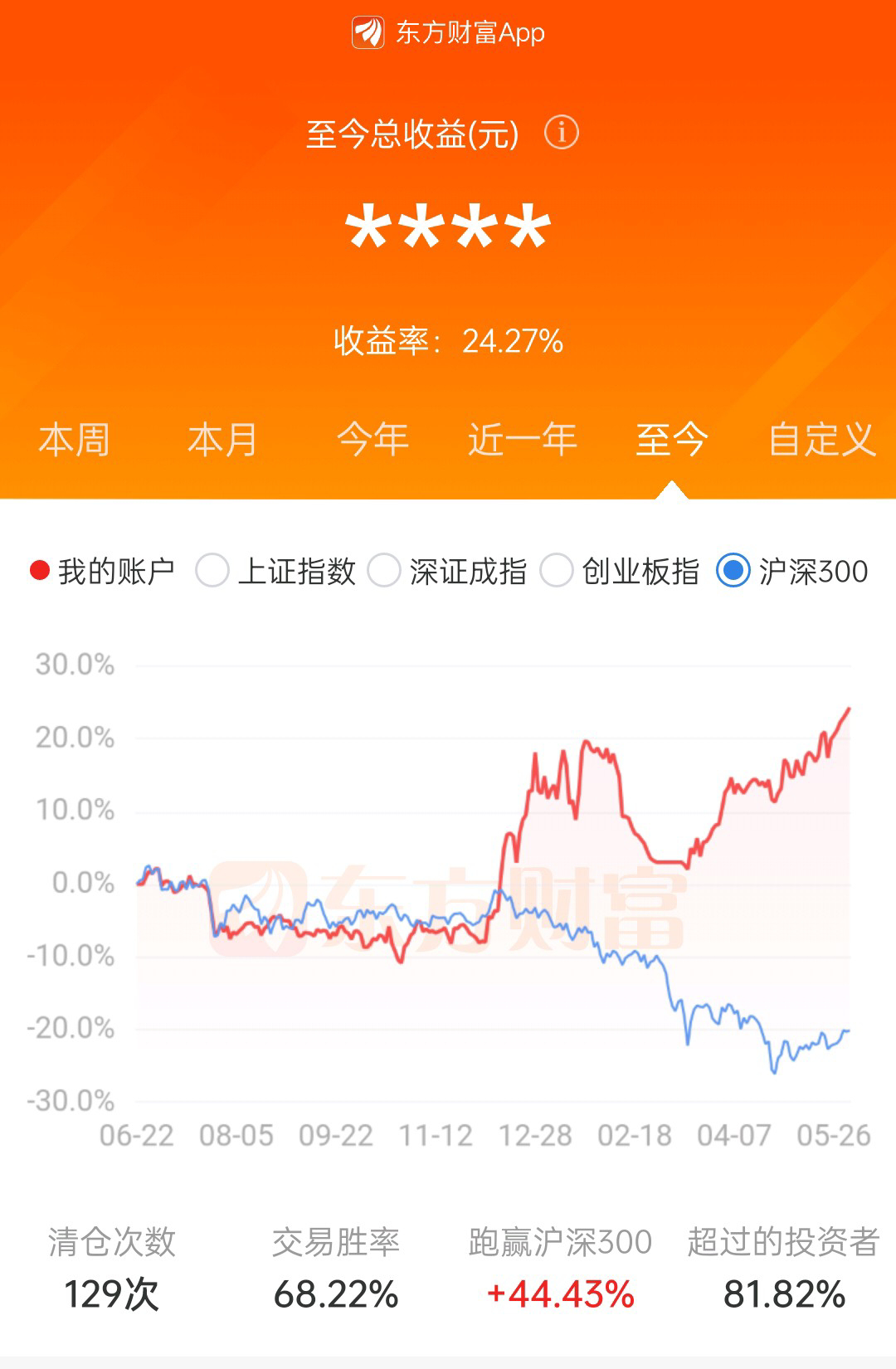Open the 自定义 date range tab
This screenshot has width=896, height=1369.
click(821, 439)
